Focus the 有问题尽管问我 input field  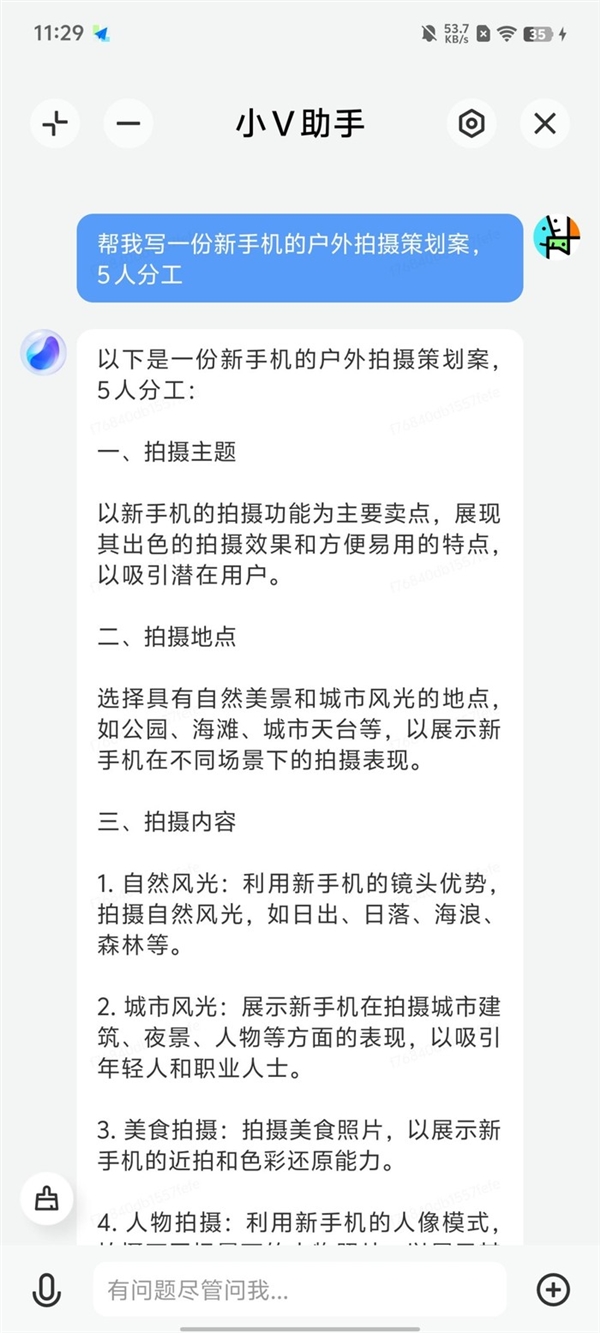300,1289
